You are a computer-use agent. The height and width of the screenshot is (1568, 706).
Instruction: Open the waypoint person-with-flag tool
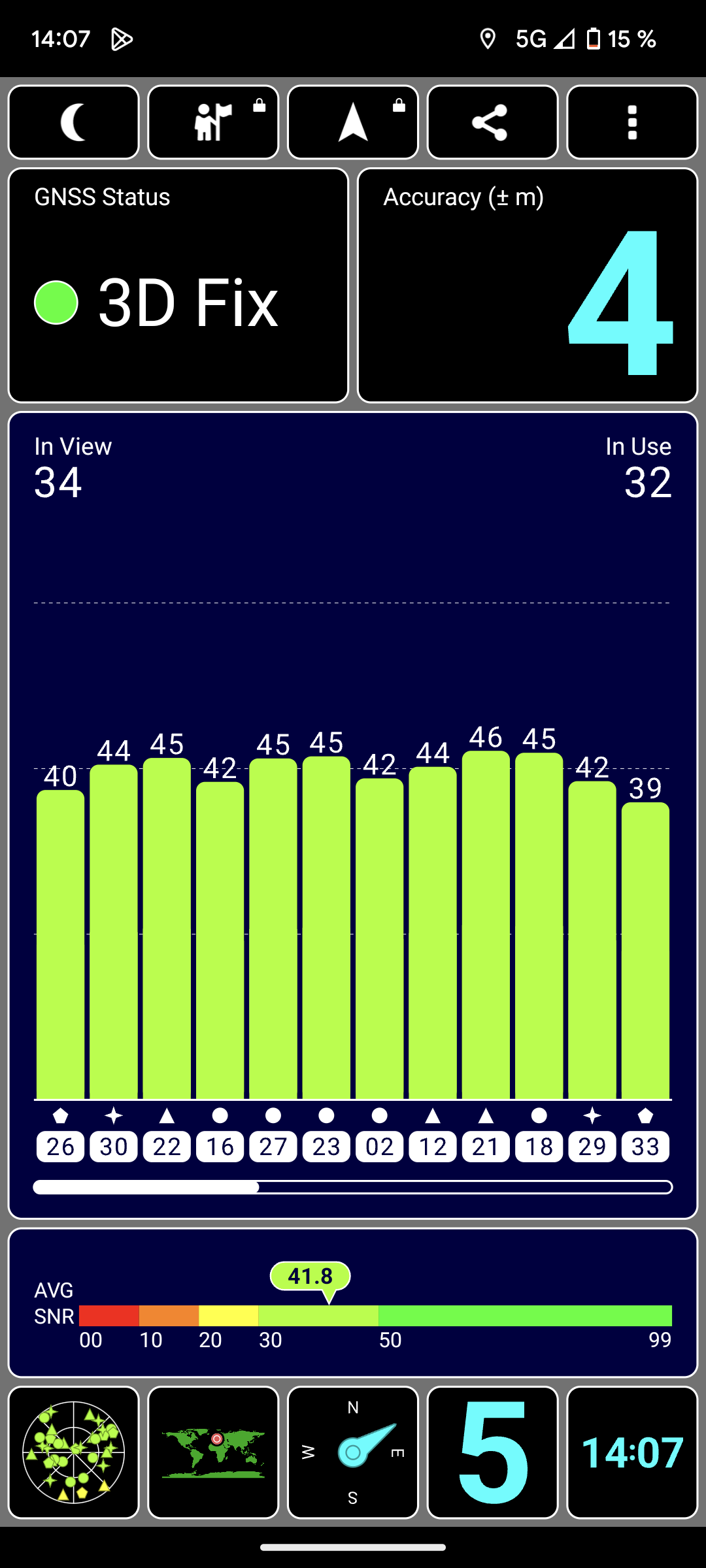213,122
